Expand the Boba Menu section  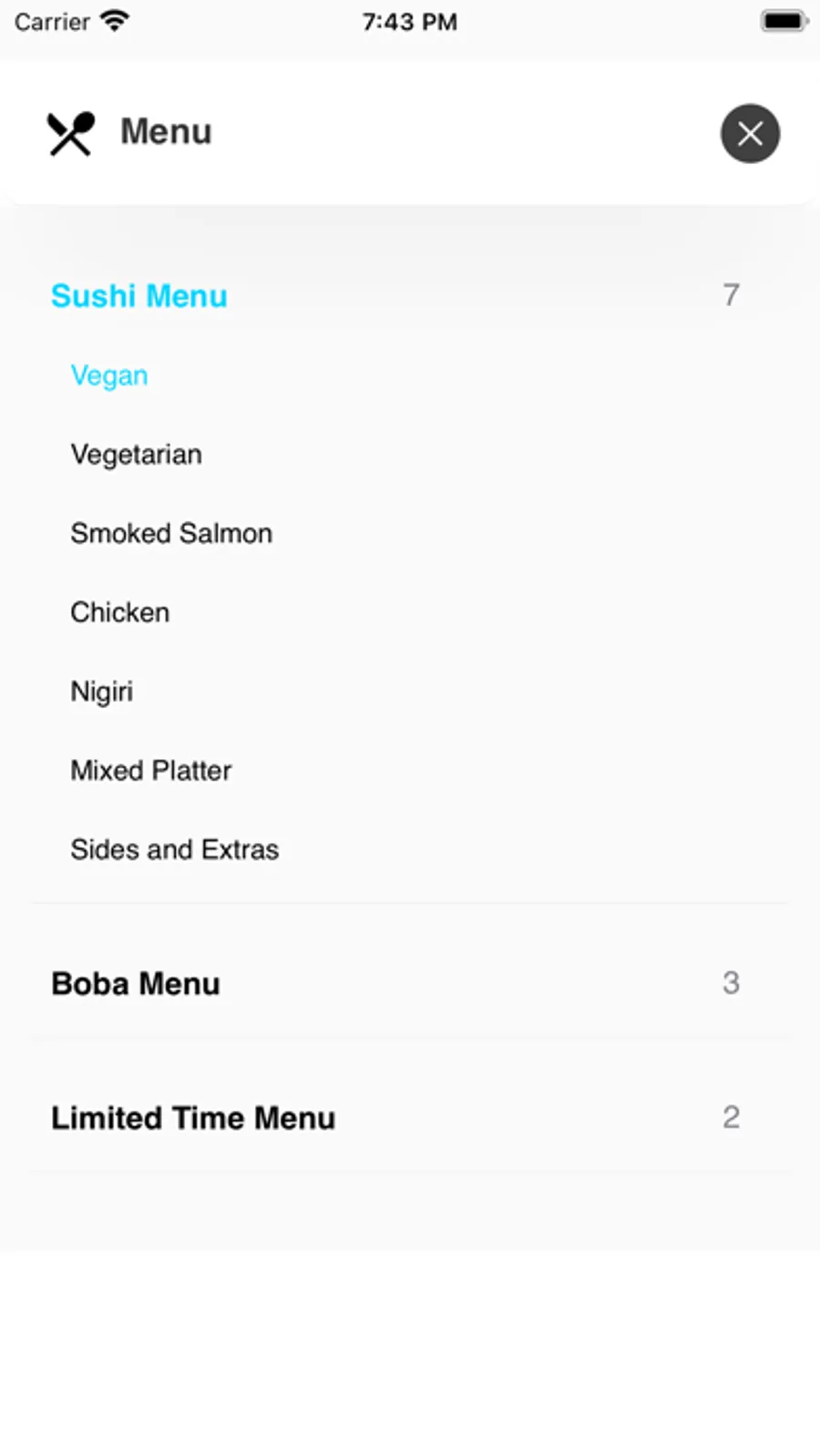click(136, 984)
